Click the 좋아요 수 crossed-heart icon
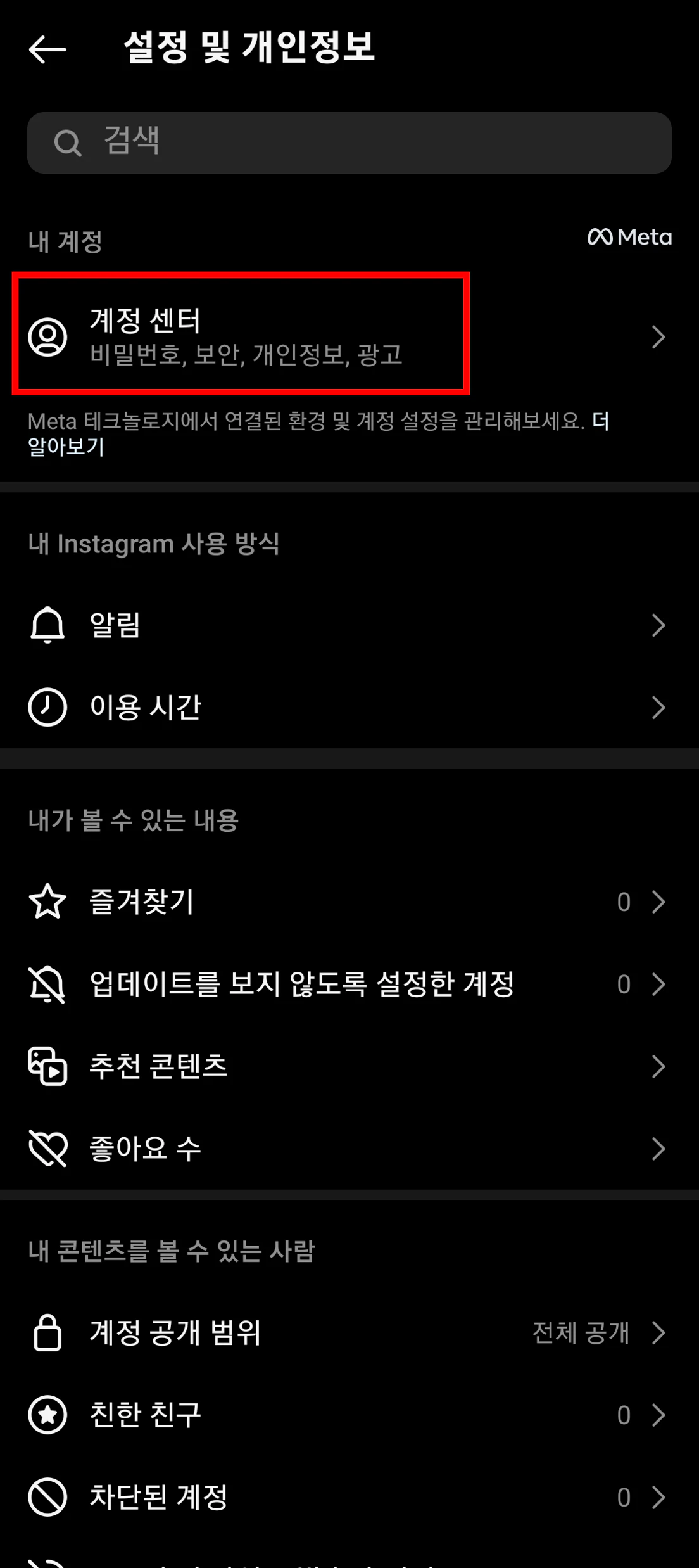The image size is (699, 1568). [49, 1147]
